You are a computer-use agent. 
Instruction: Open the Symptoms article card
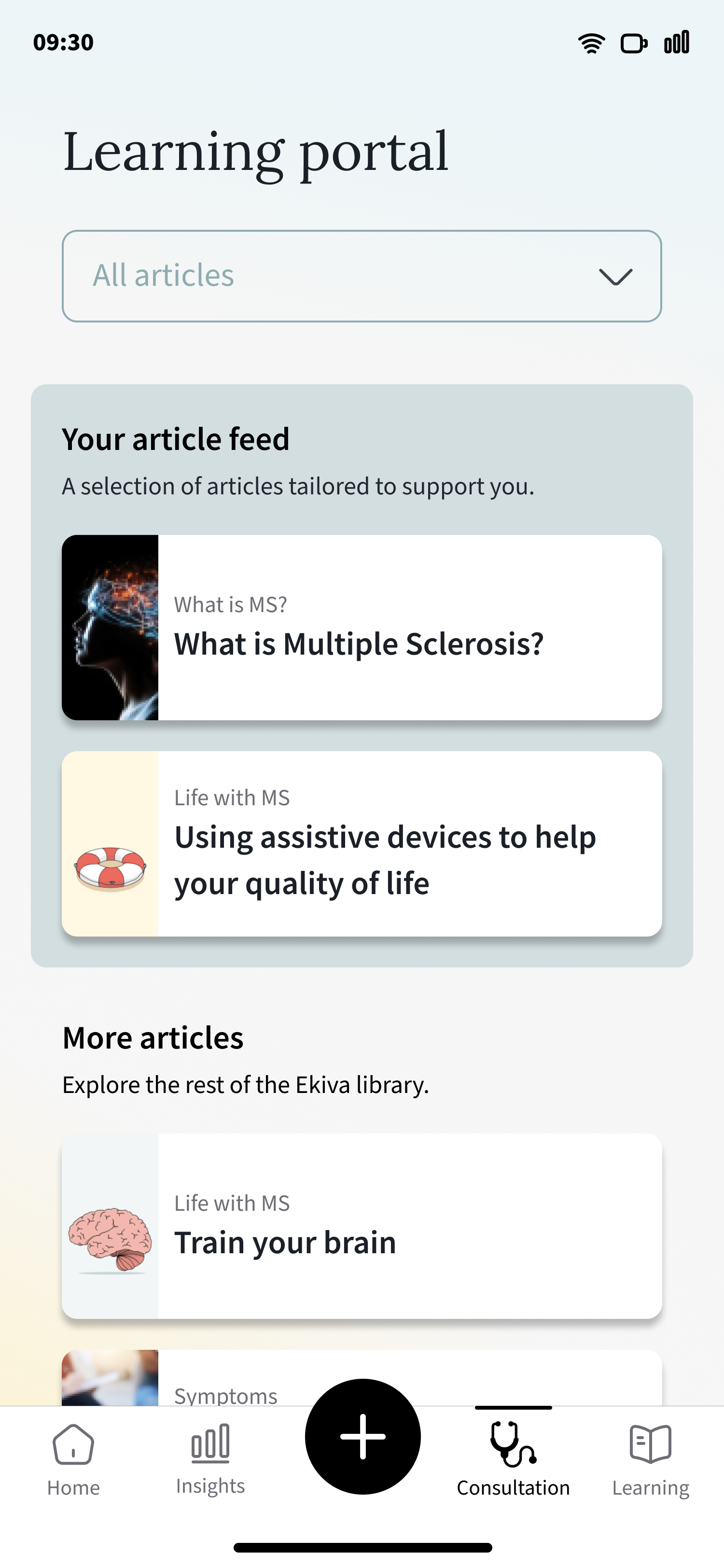pos(362,1377)
